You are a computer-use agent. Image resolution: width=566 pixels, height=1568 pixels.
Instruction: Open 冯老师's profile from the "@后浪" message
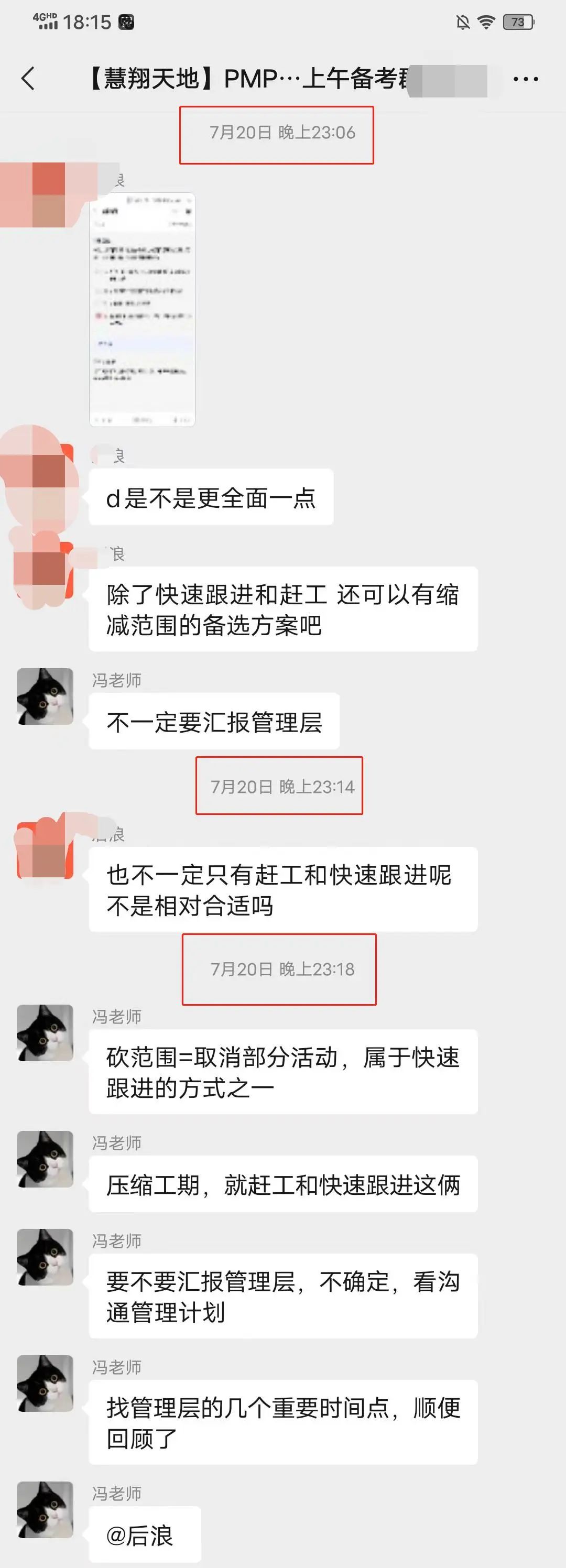click(45, 1509)
